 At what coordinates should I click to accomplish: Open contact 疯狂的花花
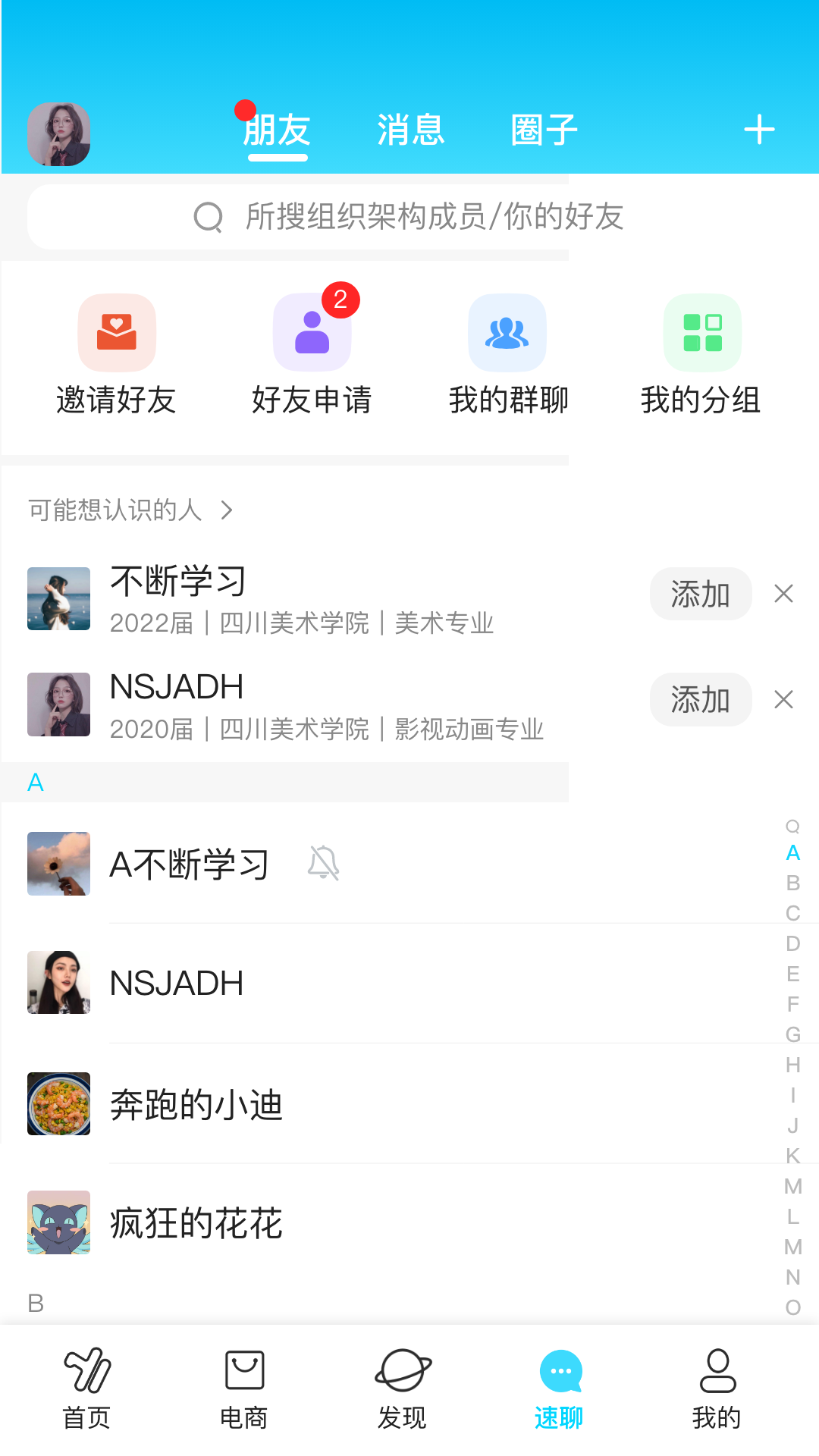(197, 1222)
